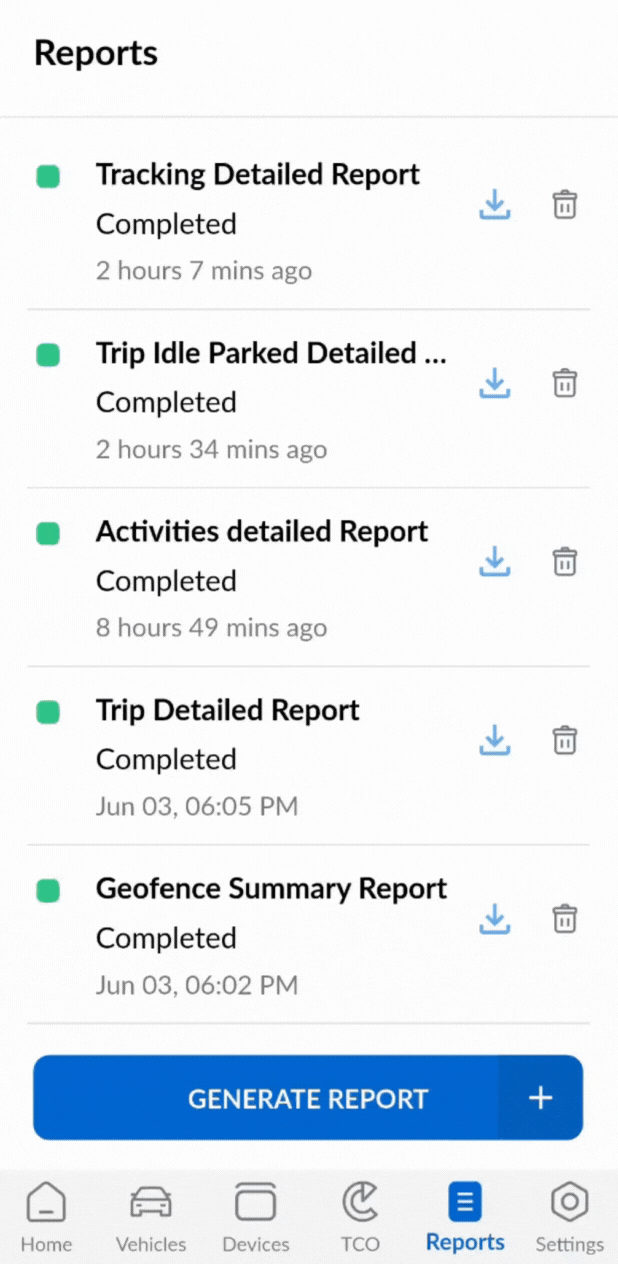Delete the Trip Idle Parked Detailed report
This screenshot has width=618, height=1264.
tap(565, 383)
